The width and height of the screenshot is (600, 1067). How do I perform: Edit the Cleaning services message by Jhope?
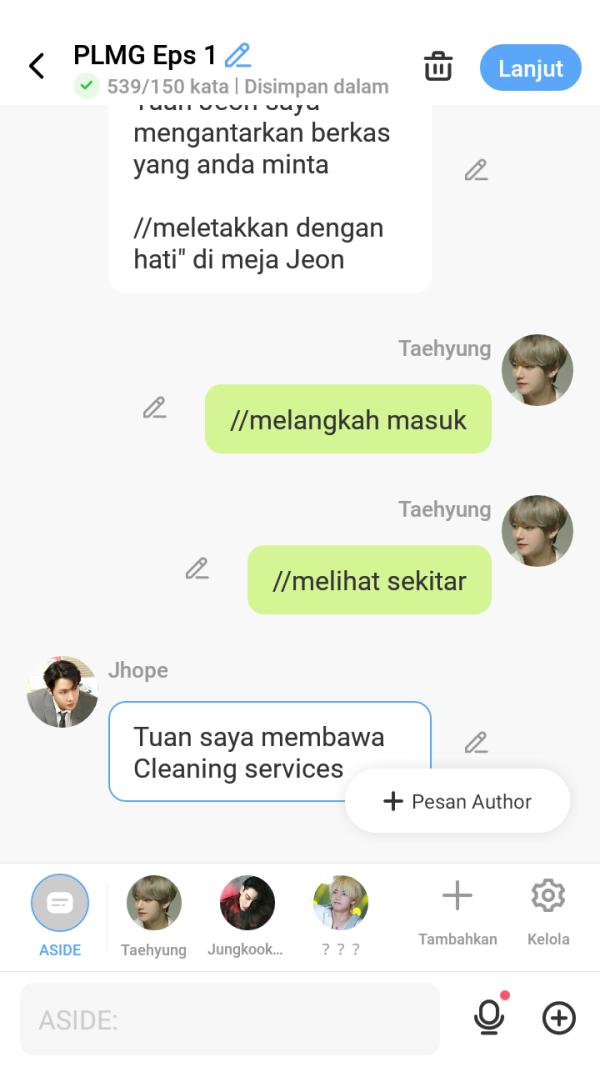[x=476, y=743]
